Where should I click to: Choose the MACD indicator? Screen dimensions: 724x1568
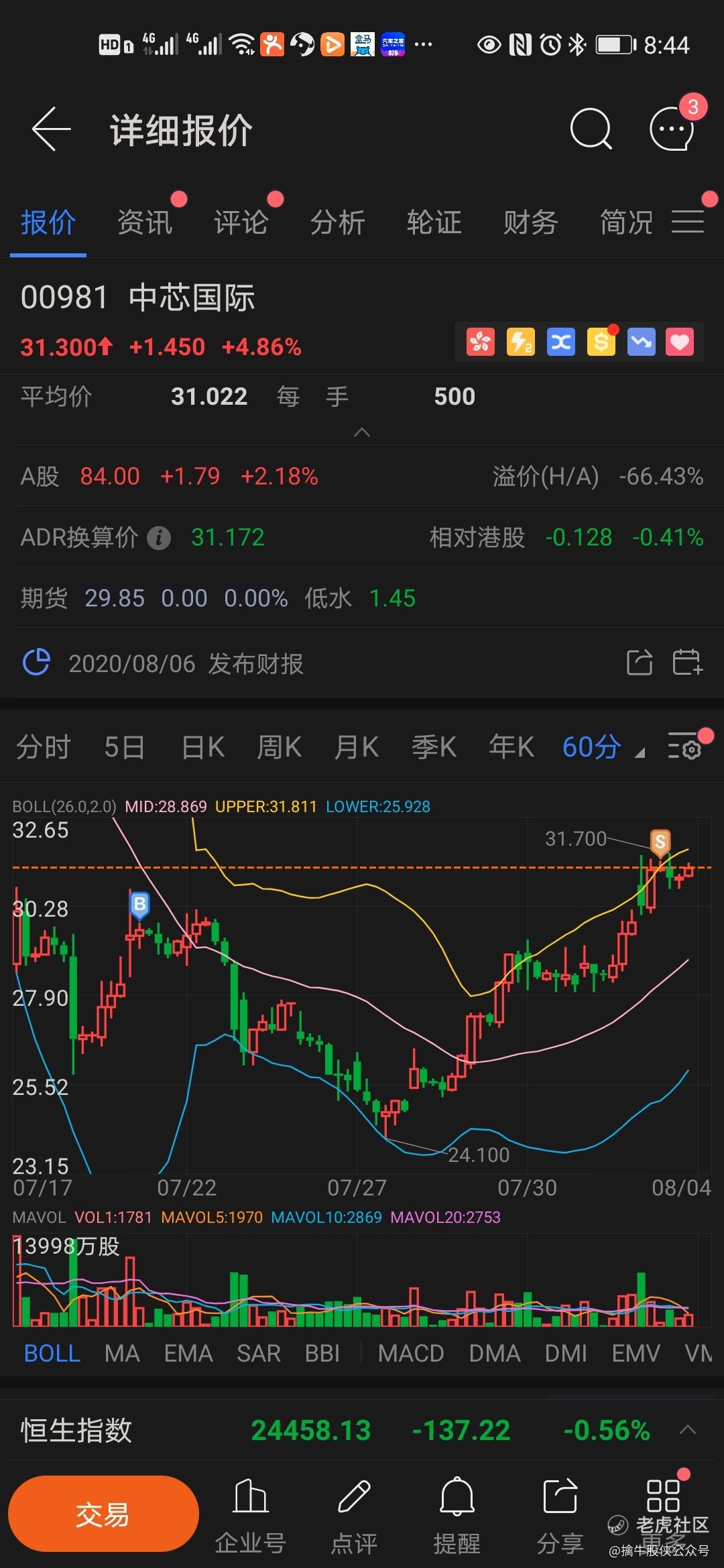(411, 1354)
